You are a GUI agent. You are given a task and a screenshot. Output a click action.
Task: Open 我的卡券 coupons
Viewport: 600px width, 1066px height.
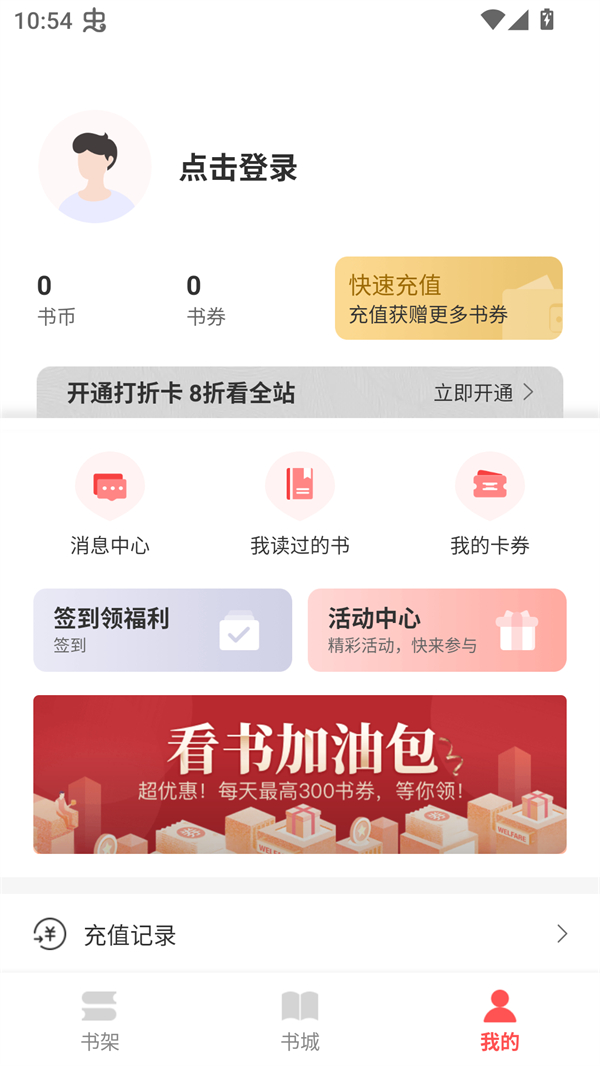tap(489, 503)
